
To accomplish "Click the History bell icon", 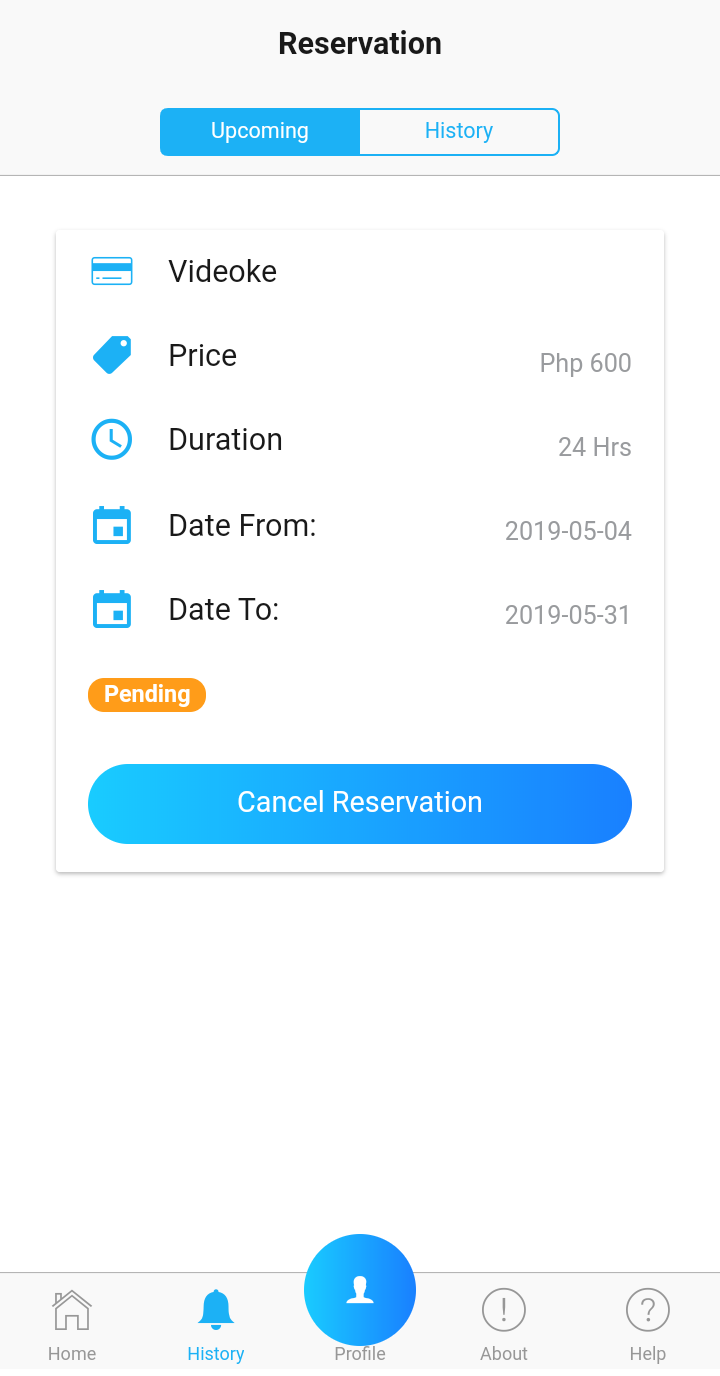I will 215,1309.
